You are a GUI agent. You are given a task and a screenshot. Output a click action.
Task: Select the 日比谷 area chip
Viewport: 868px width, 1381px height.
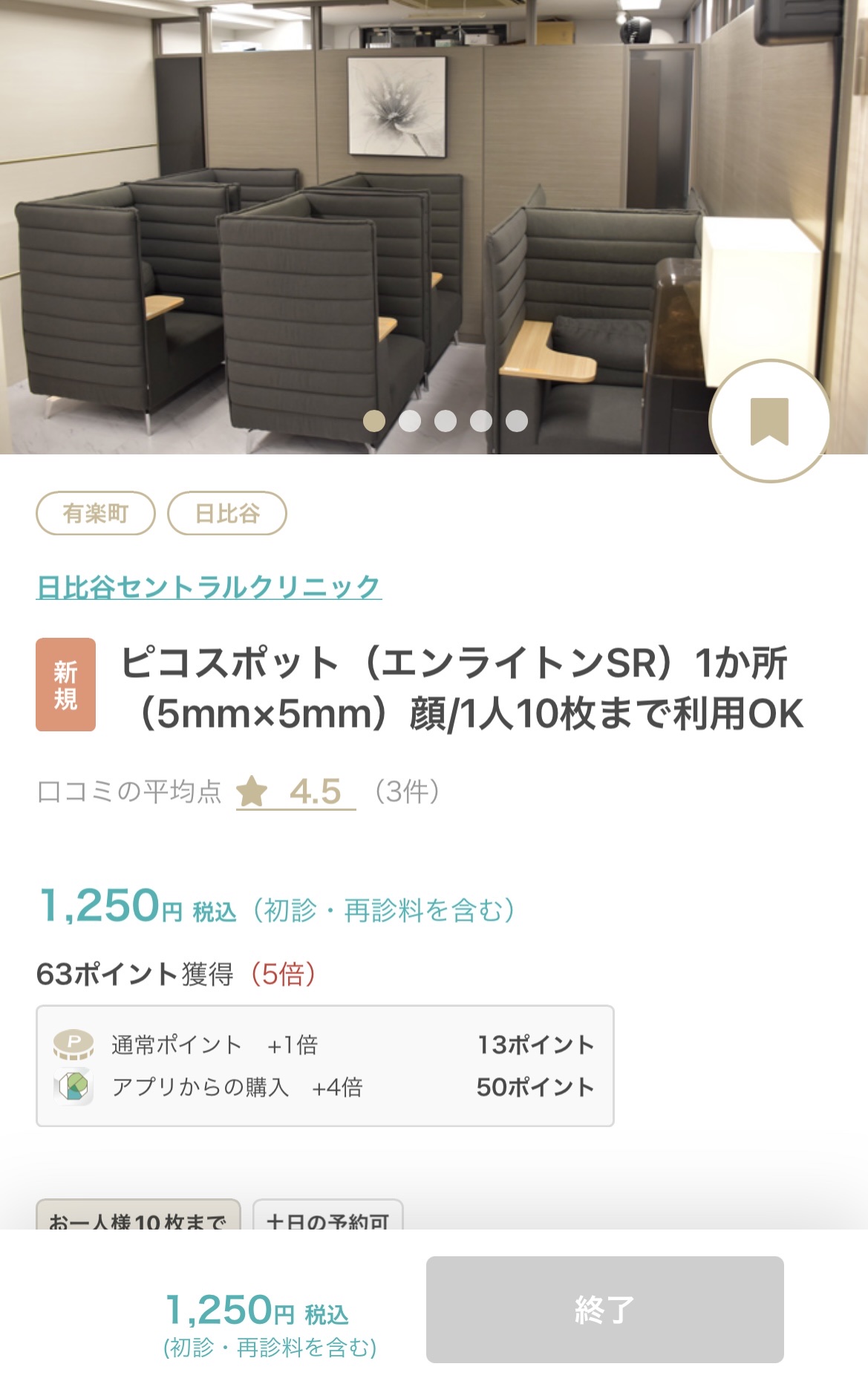(227, 513)
